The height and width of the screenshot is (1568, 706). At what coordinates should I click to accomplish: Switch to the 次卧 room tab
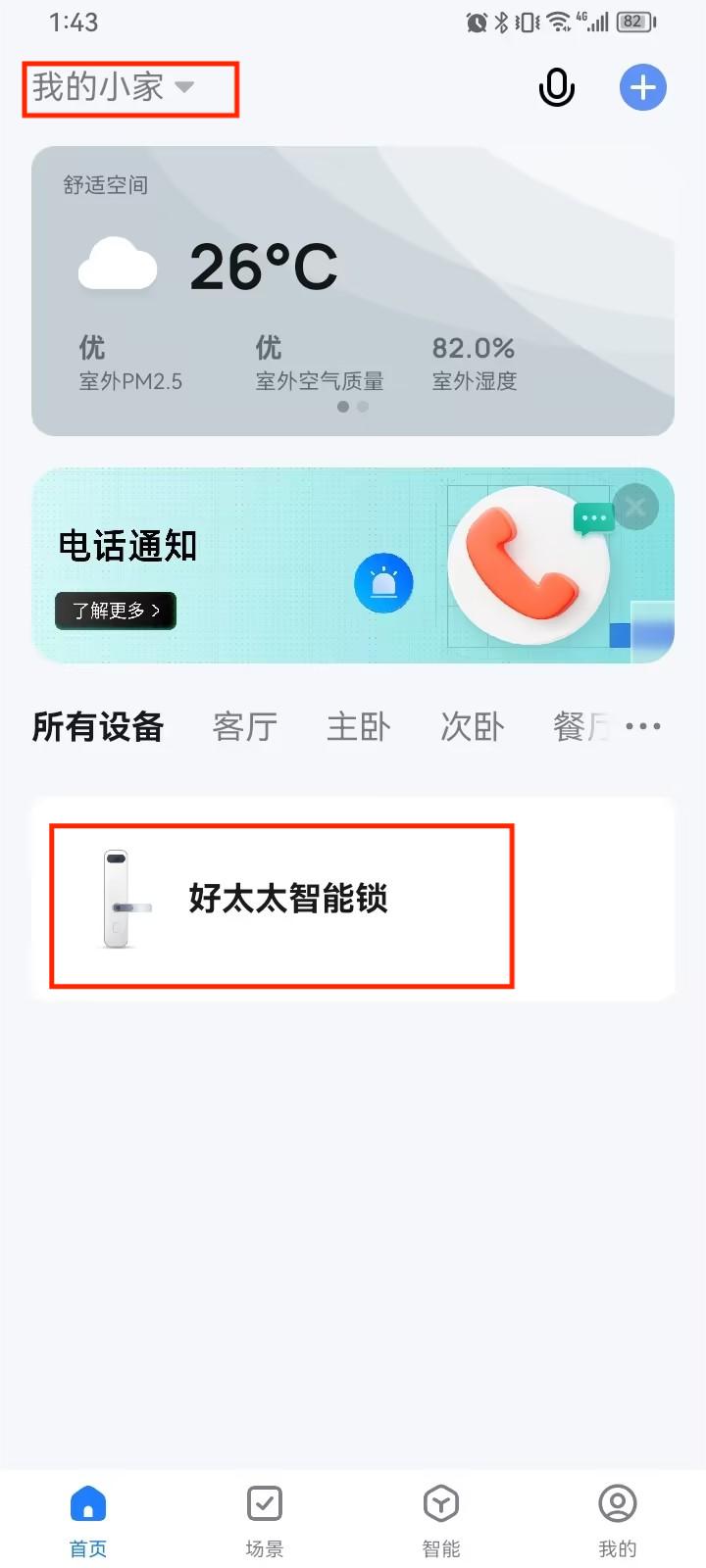click(473, 727)
